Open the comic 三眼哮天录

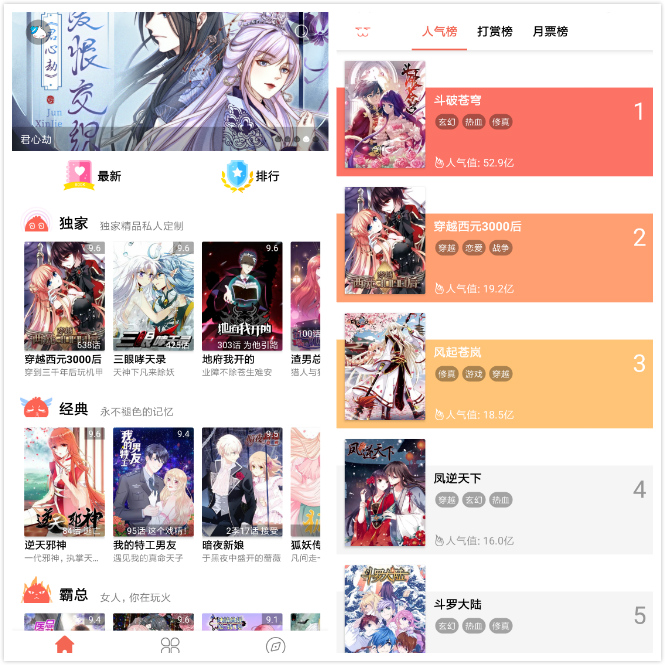(153, 298)
